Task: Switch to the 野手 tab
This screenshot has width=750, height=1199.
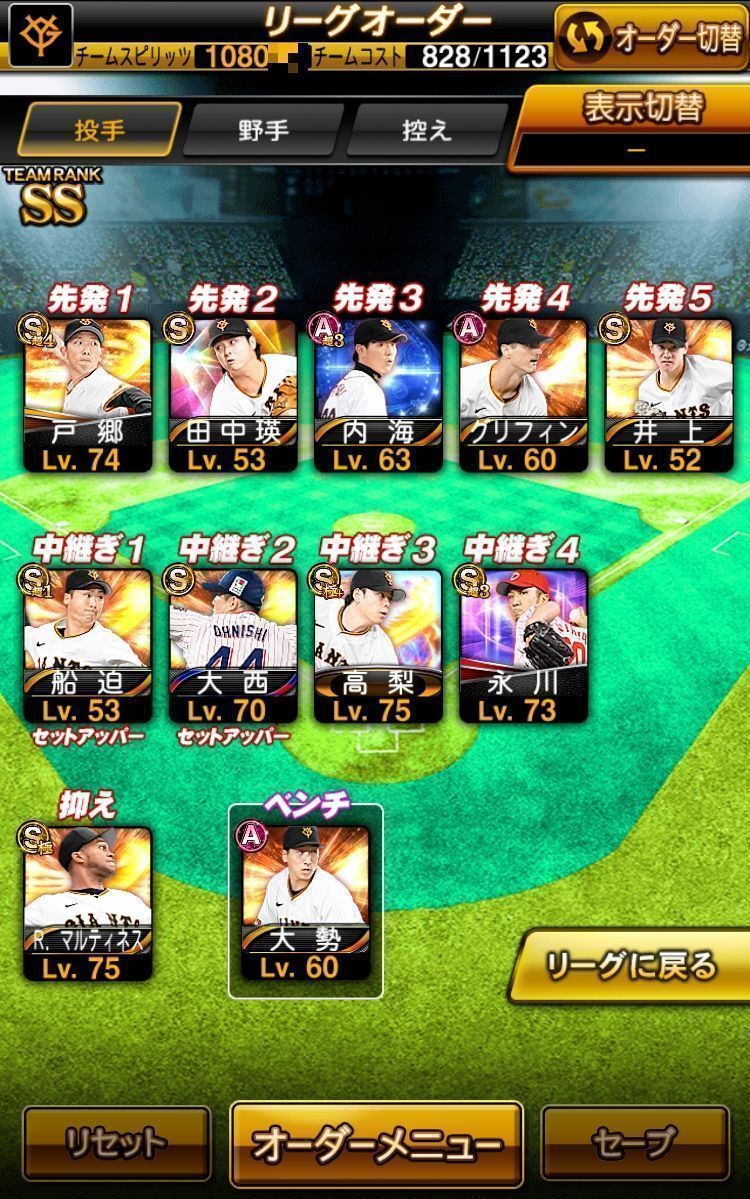Action: click(x=263, y=130)
